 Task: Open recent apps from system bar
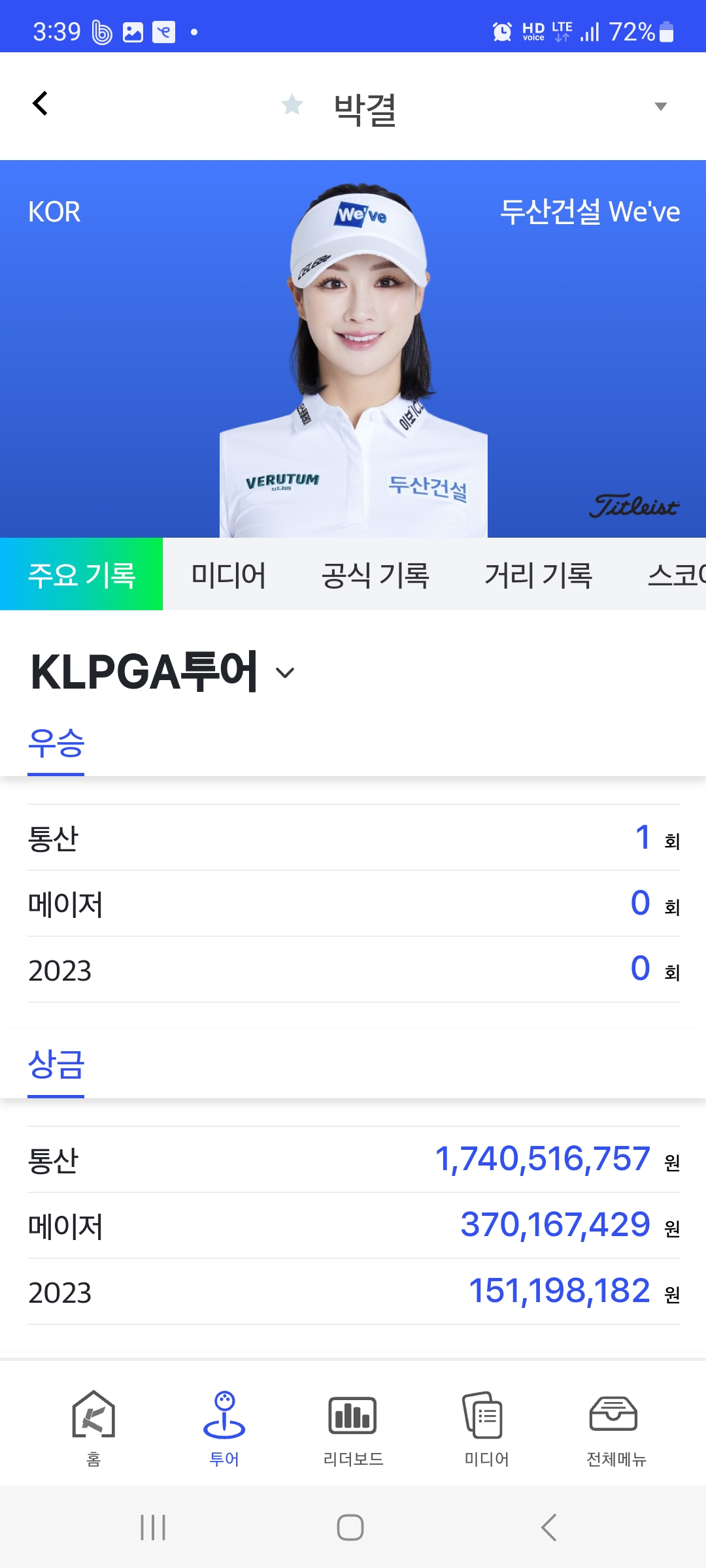point(153,1527)
